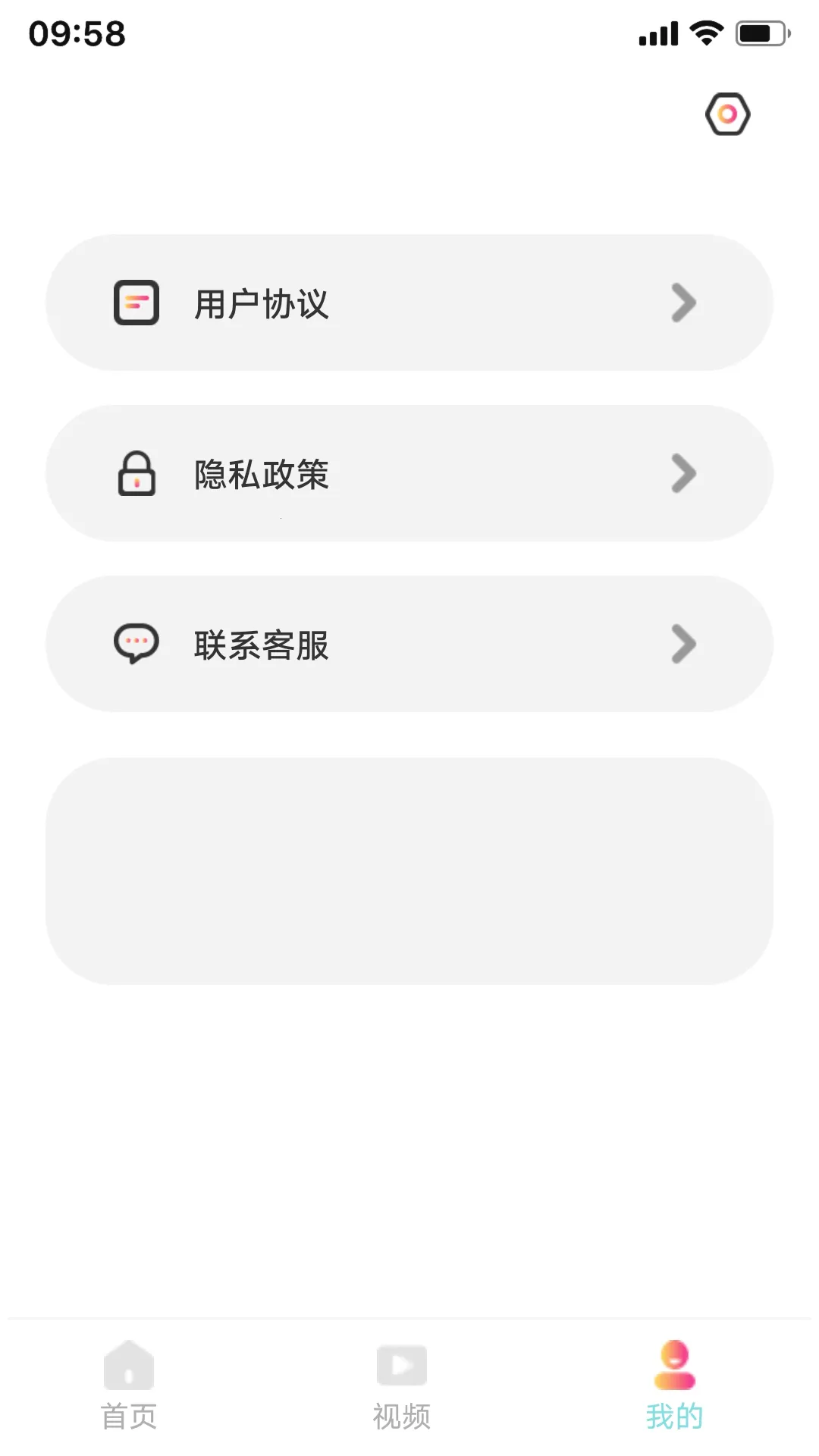Expand 联系客服 via its chevron
819x1456 pixels.
coord(682,644)
